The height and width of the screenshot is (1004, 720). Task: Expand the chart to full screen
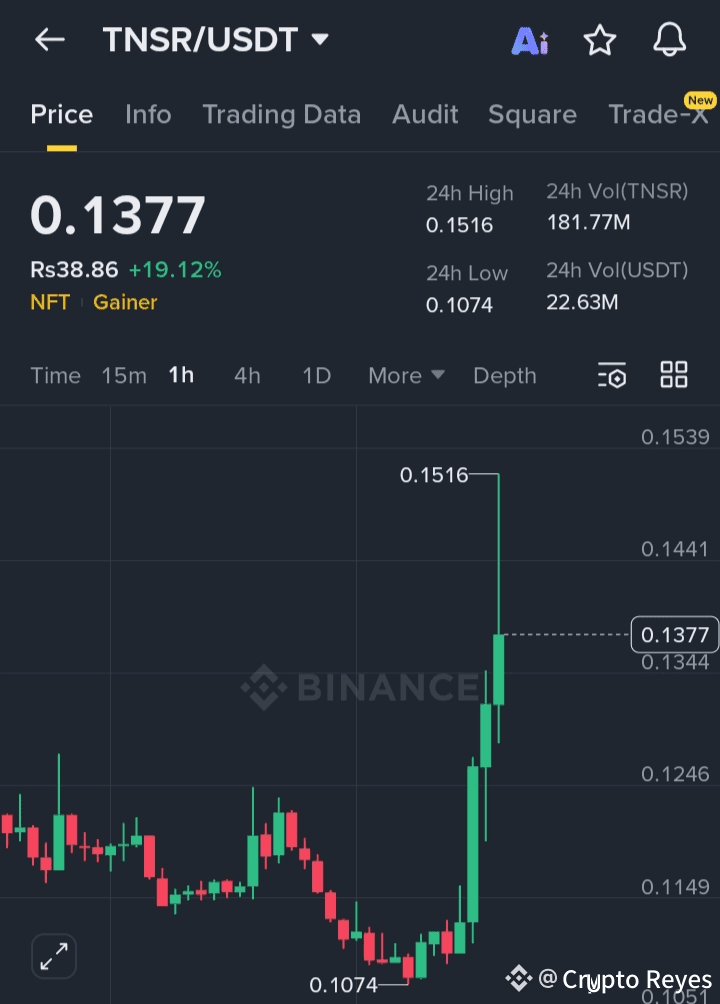[53, 956]
